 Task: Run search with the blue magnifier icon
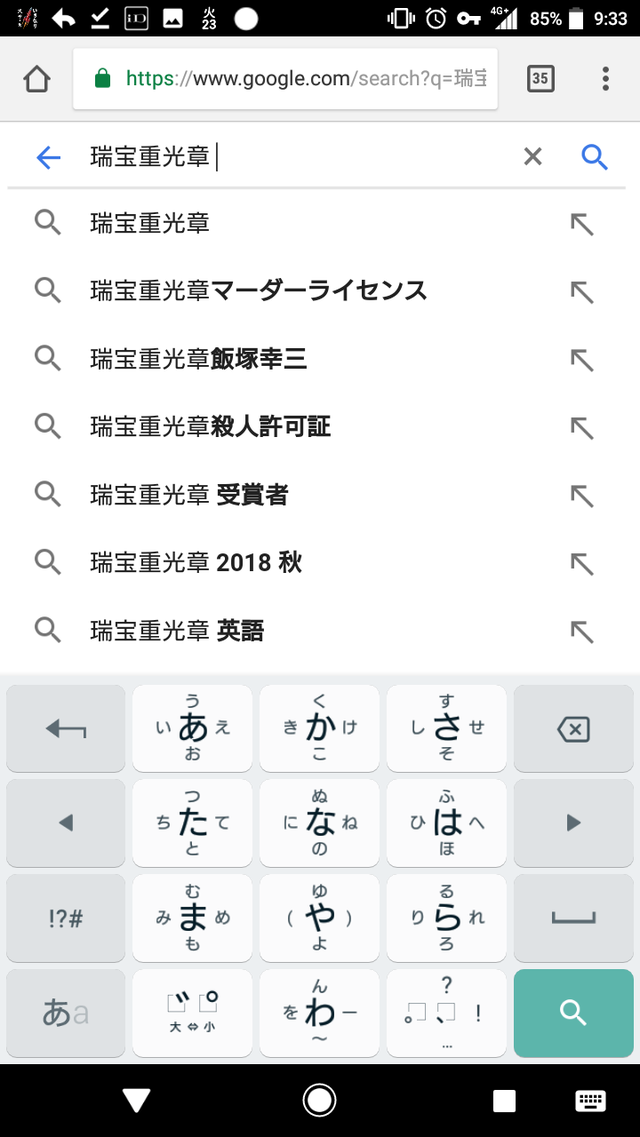point(594,157)
